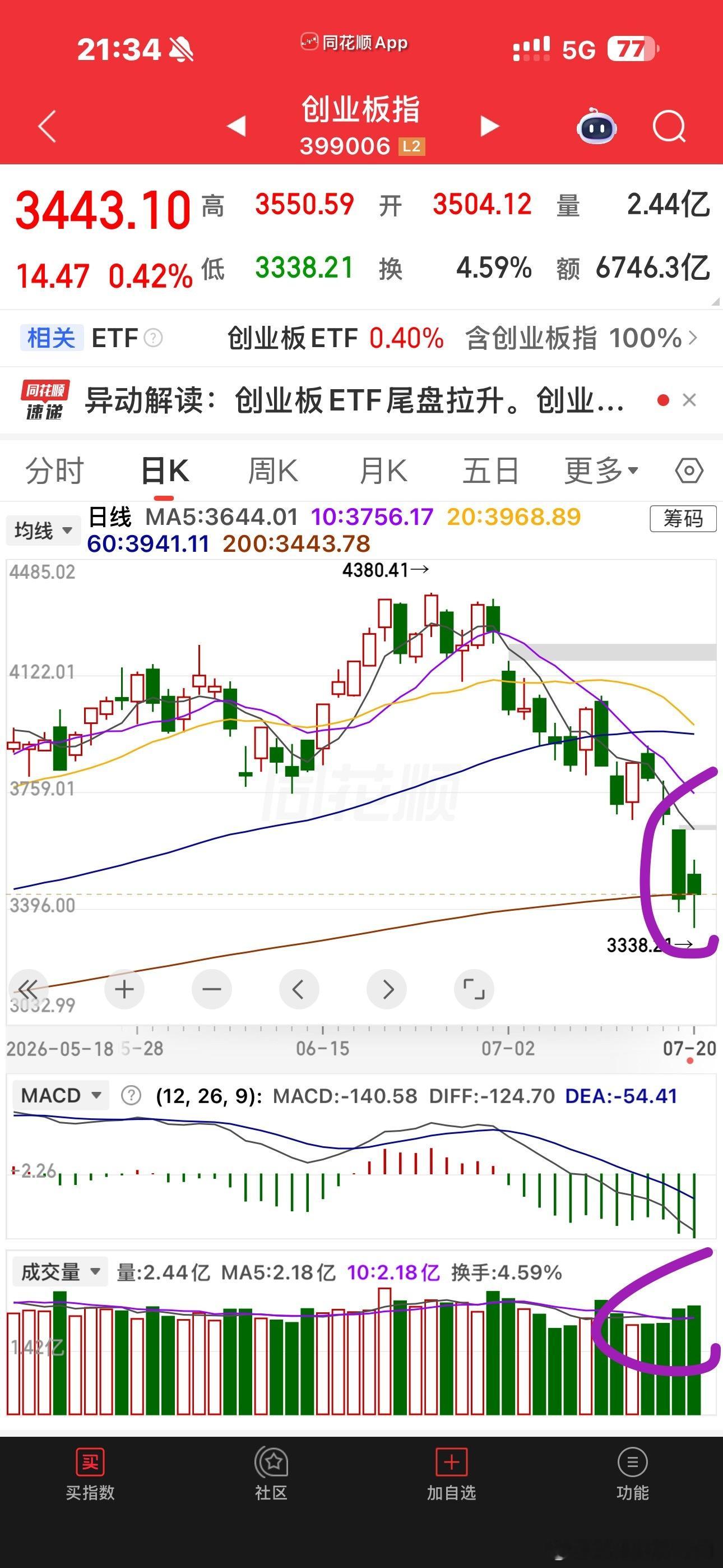Switch to the previous index with left triangle
This screenshot has width=723, height=1568.
pyautogui.click(x=236, y=126)
